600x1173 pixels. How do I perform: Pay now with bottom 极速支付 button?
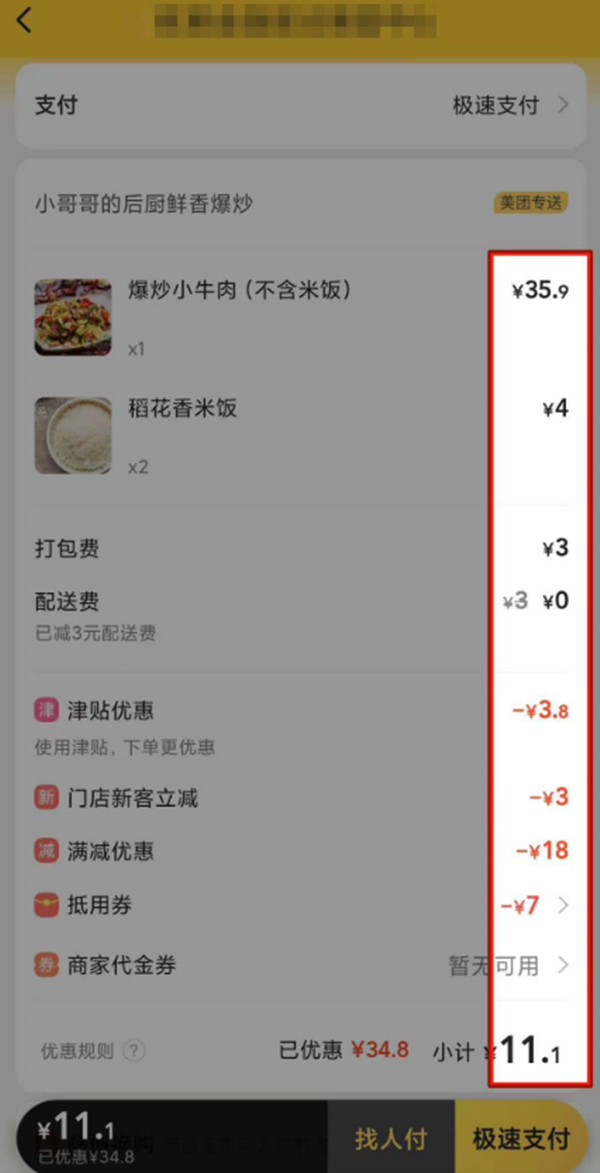coord(521,1137)
